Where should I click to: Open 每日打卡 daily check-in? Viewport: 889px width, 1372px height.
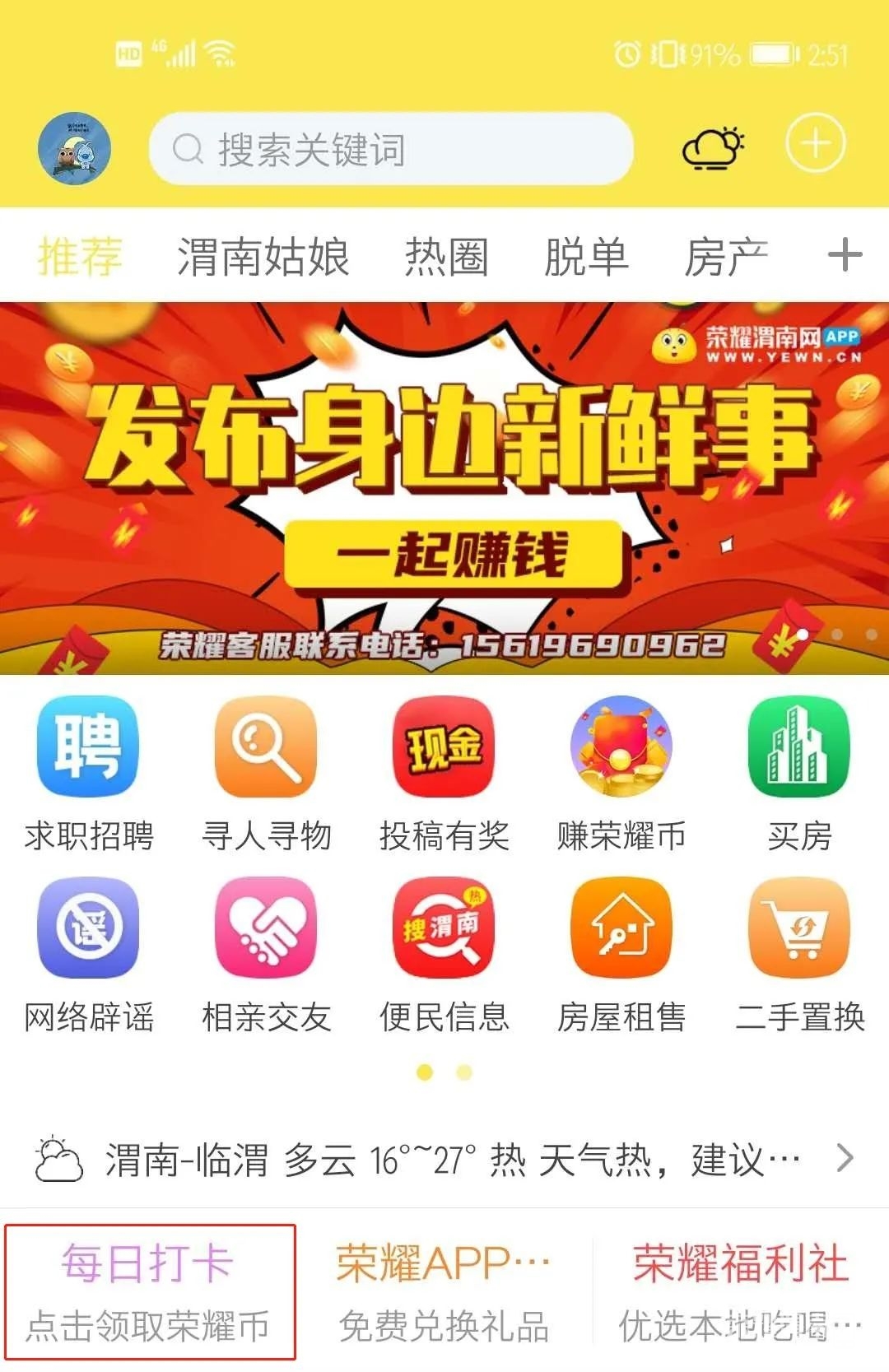[149, 1291]
